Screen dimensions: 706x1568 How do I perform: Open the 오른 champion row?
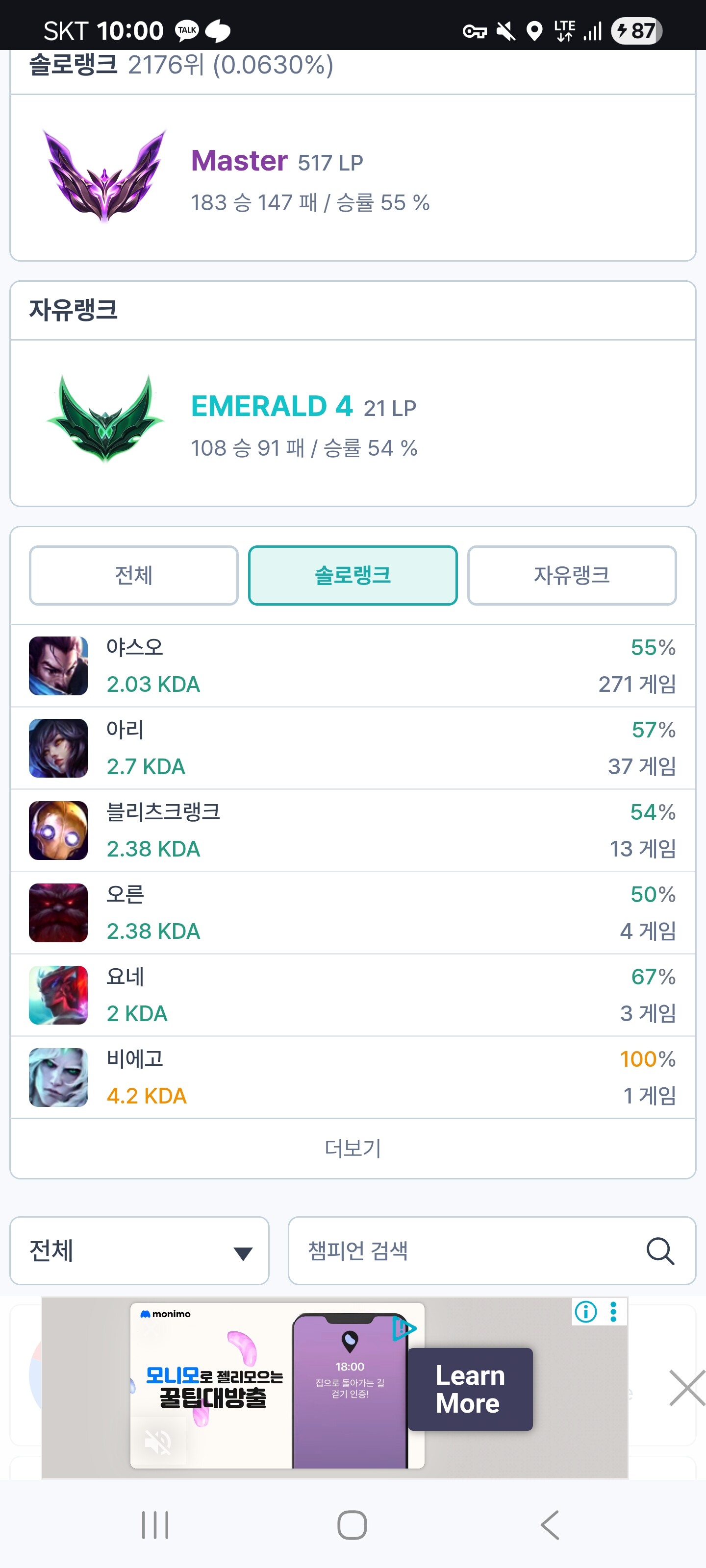pyautogui.click(x=353, y=912)
